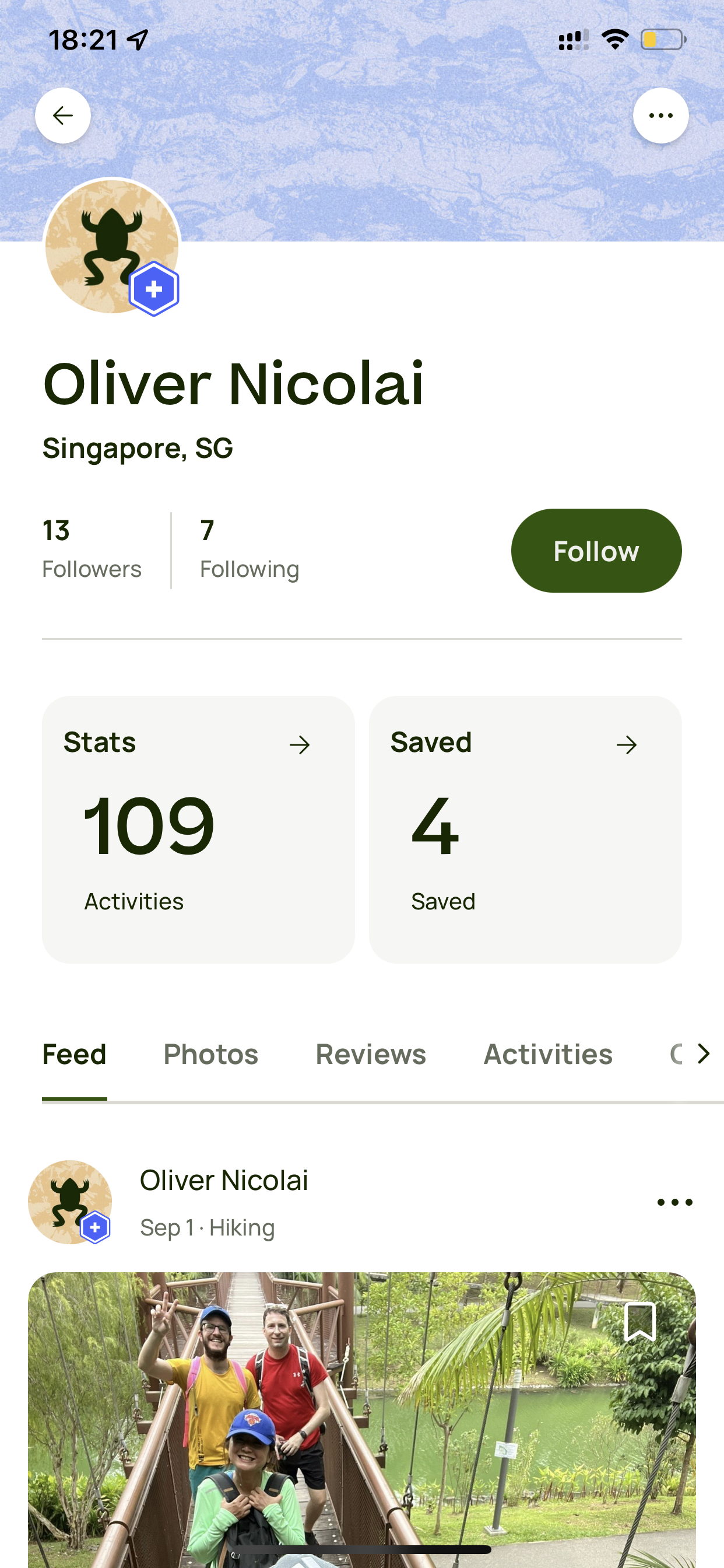Bookmark the Sep 1 hiking post
Viewport: 724px width, 1568px height.
640,1321
